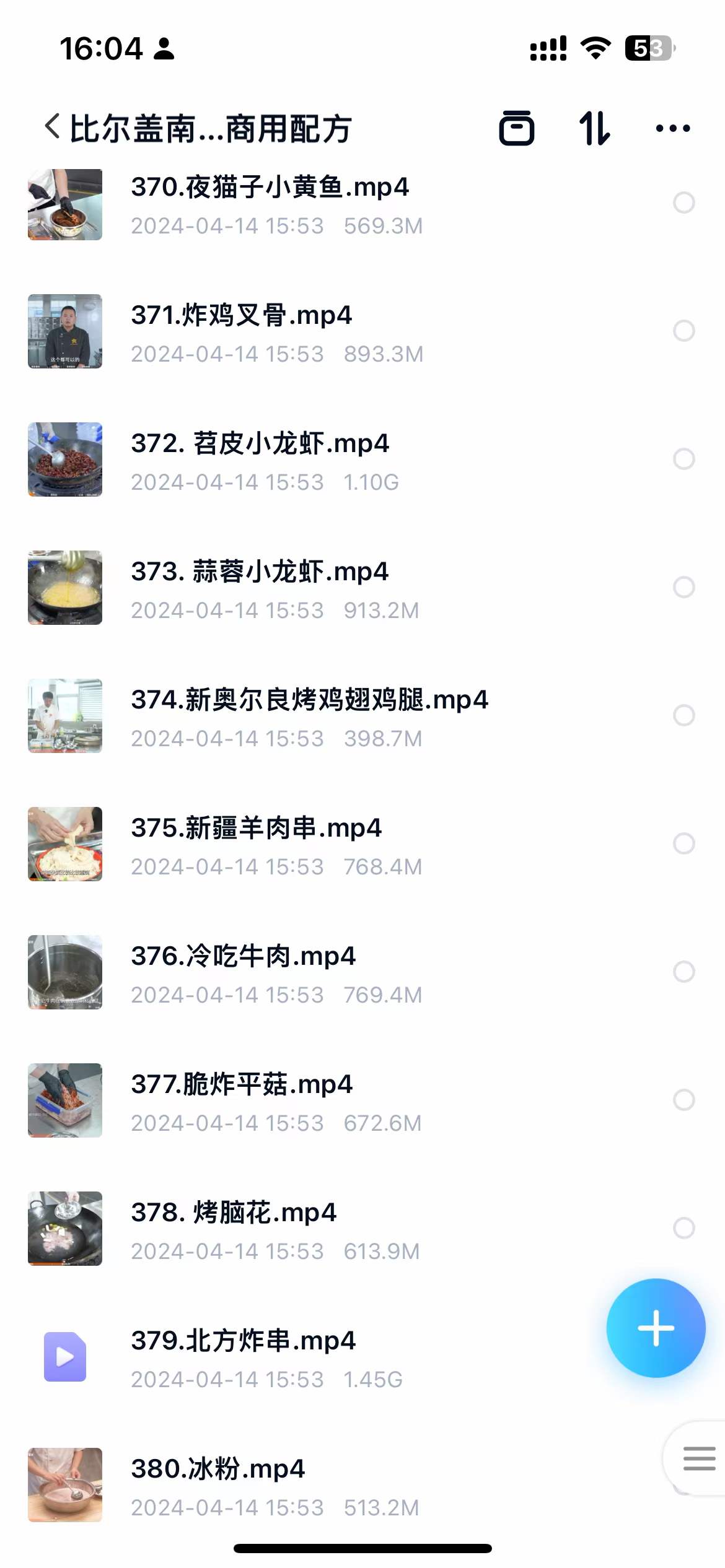Open the transfer box icon in the toolbar
725x1568 pixels.
[x=518, y=128]
